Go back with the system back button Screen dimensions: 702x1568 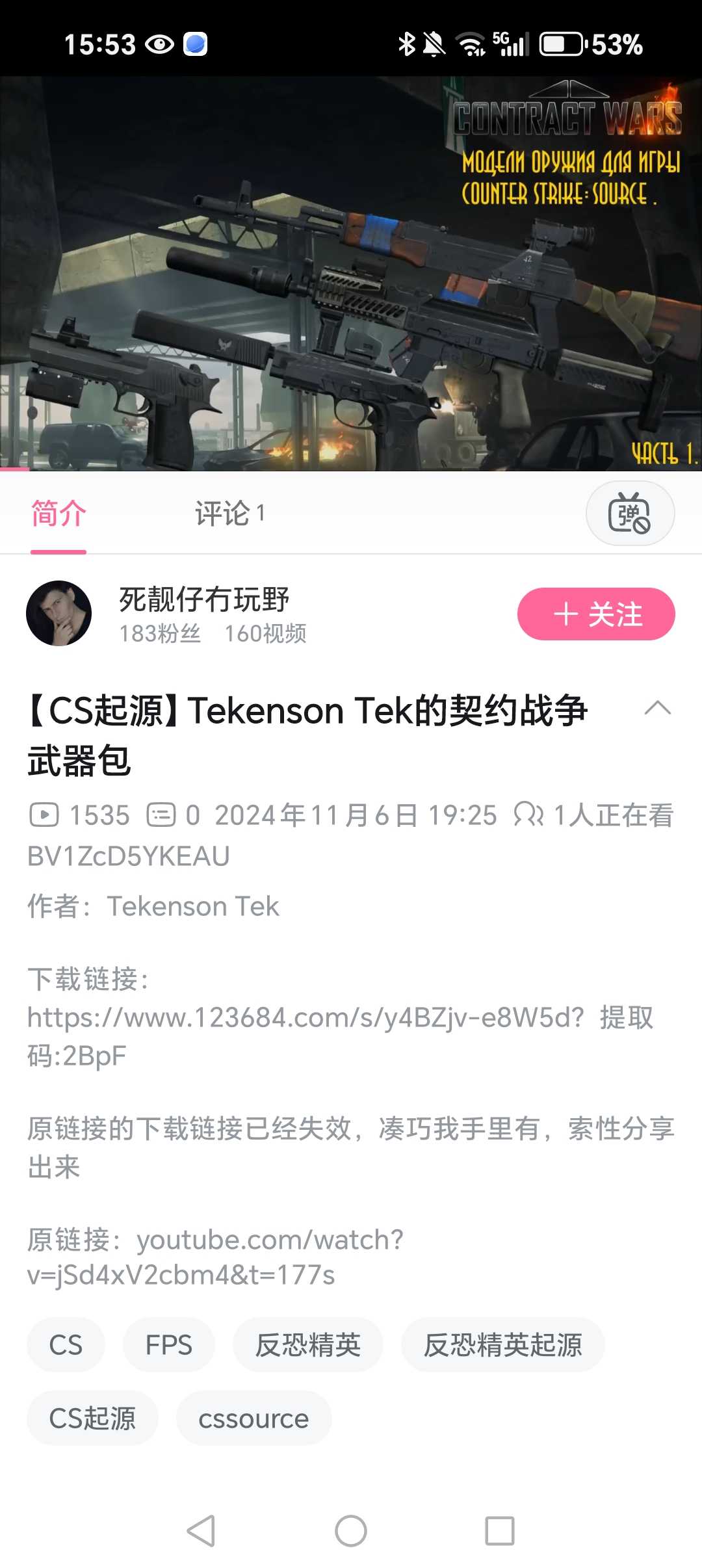(201, 1530)
